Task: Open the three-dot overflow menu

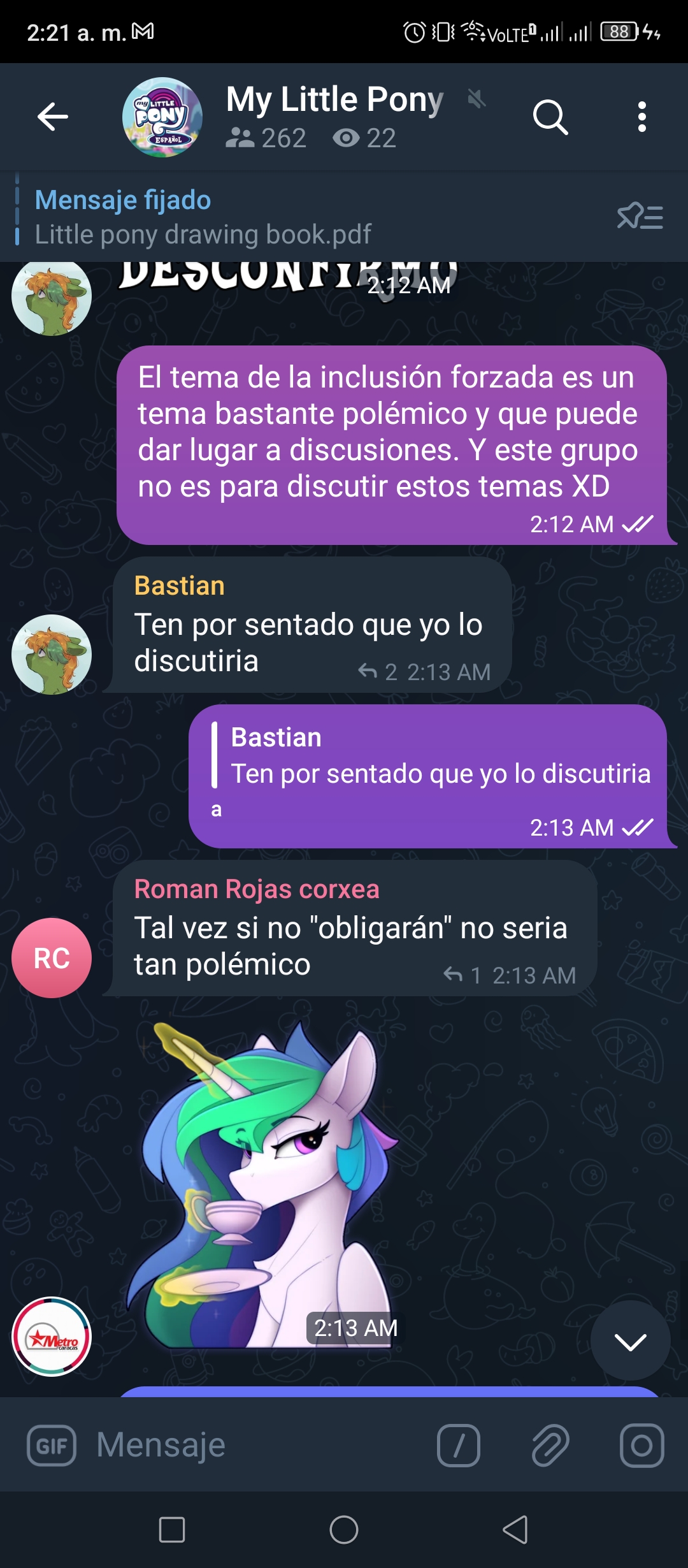Action: [641, 117]
